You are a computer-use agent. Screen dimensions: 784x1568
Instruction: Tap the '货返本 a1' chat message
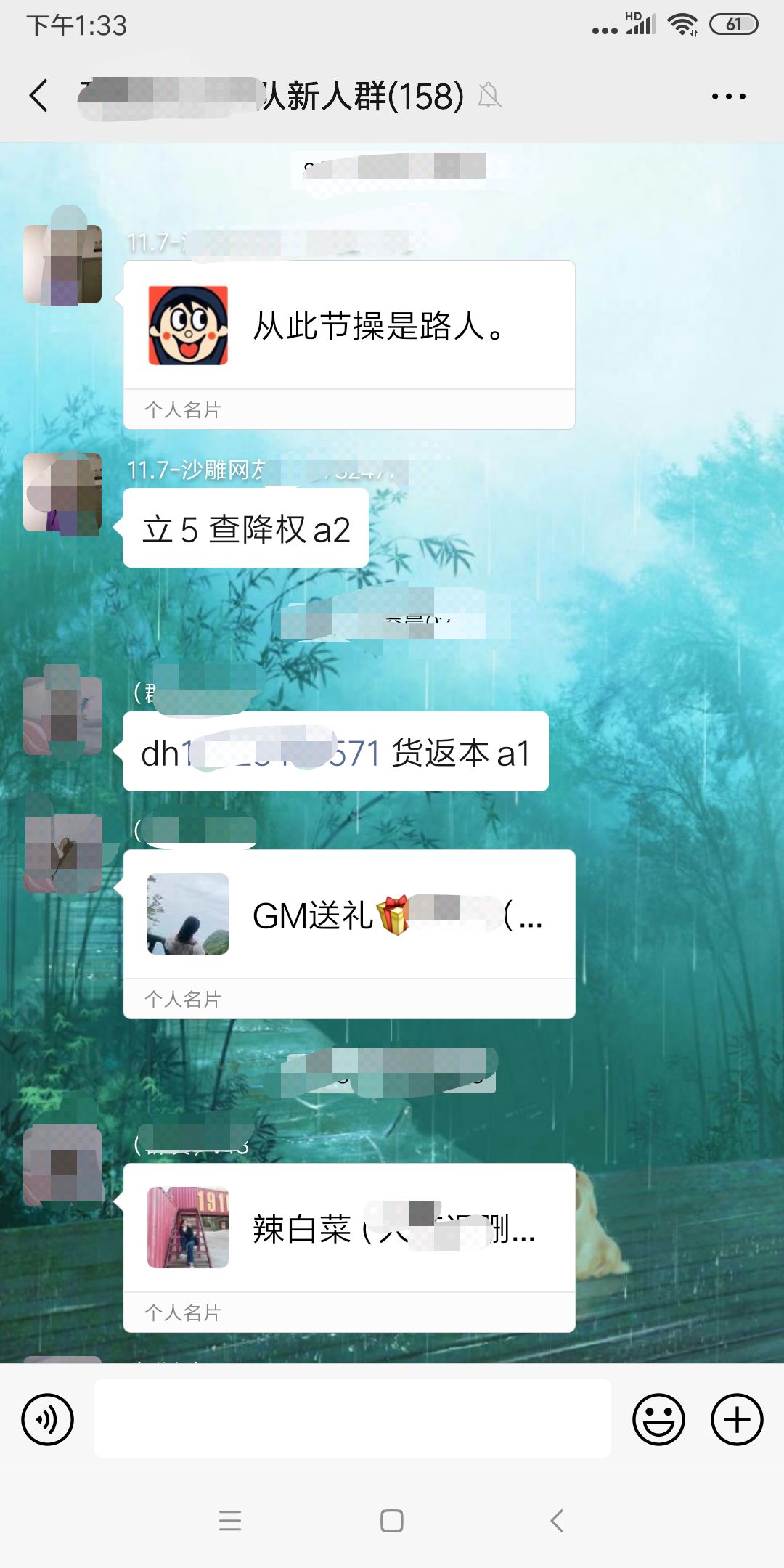(334, 753)
